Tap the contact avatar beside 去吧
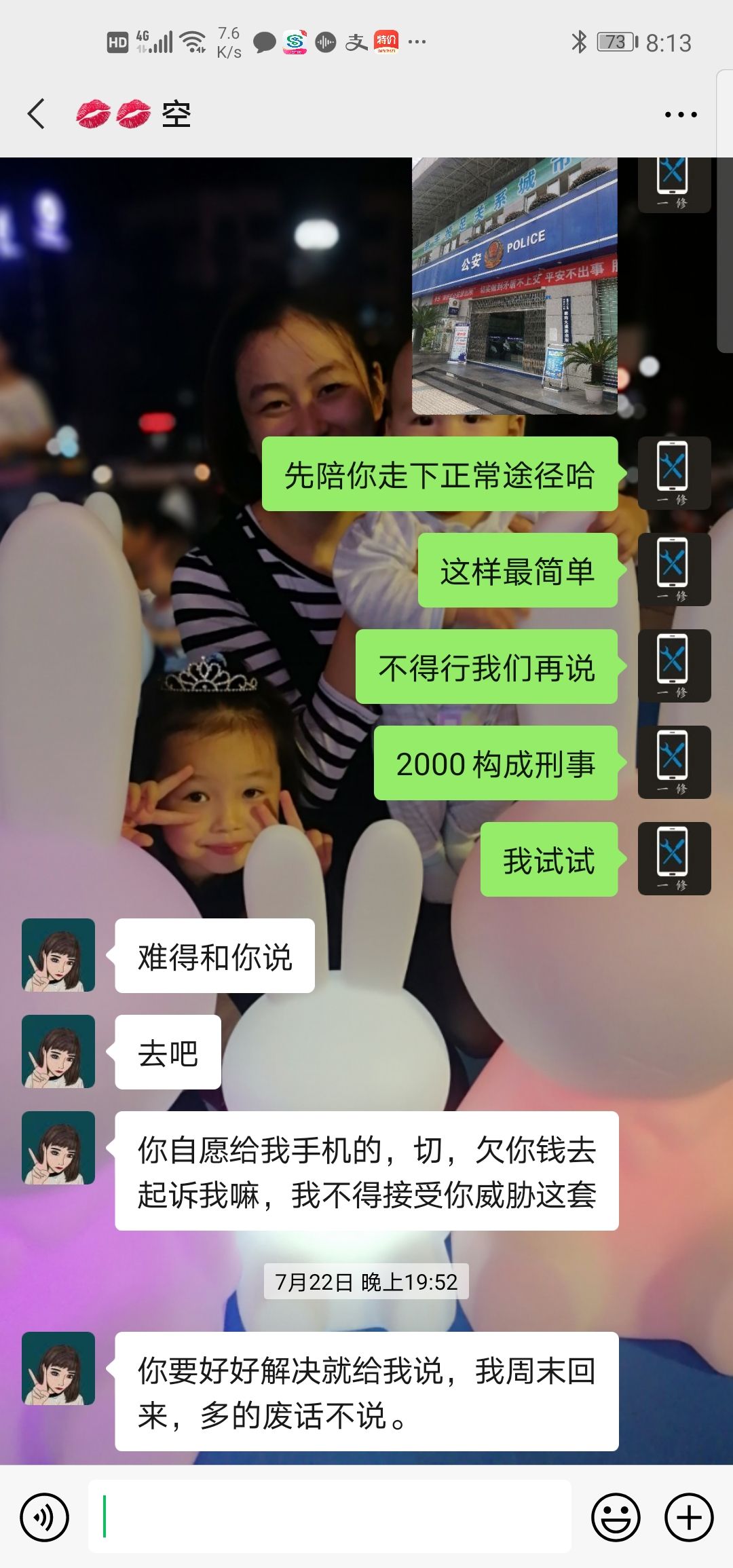 pos(58,1051)
